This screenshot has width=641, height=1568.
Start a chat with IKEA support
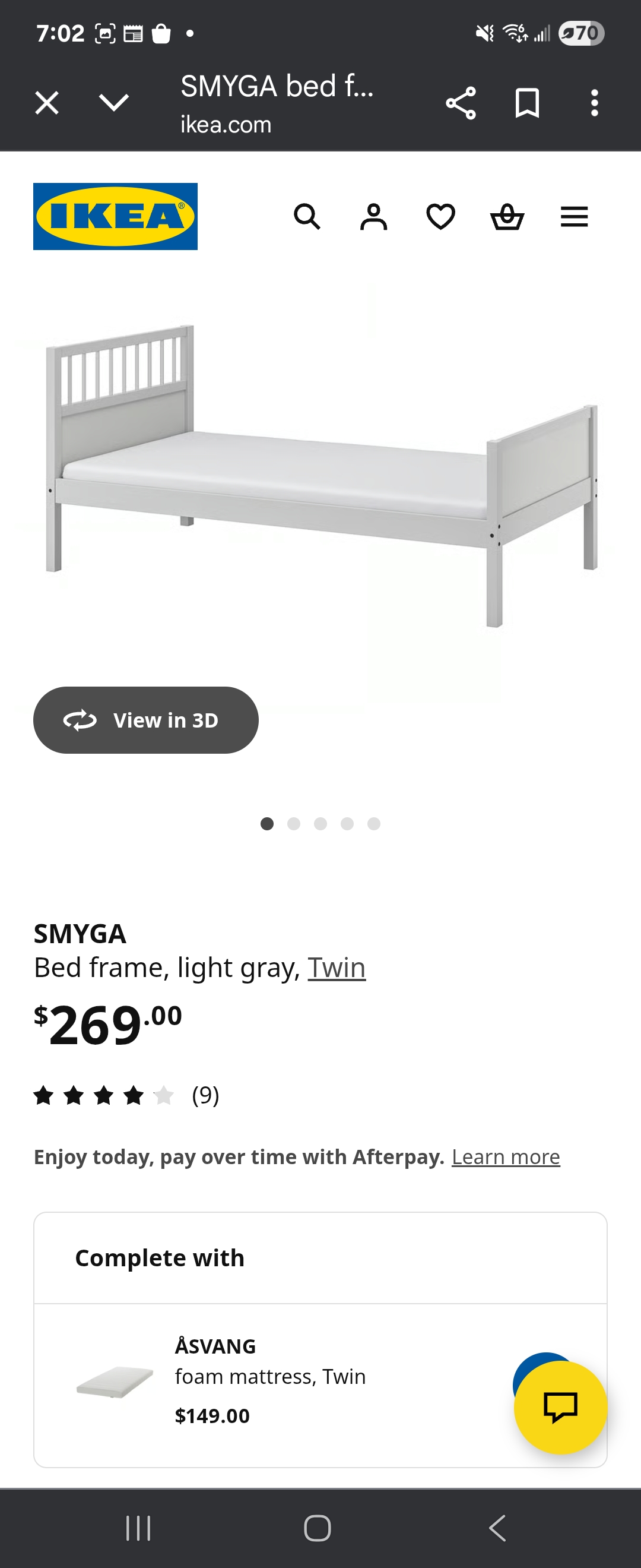(560, 1406)
